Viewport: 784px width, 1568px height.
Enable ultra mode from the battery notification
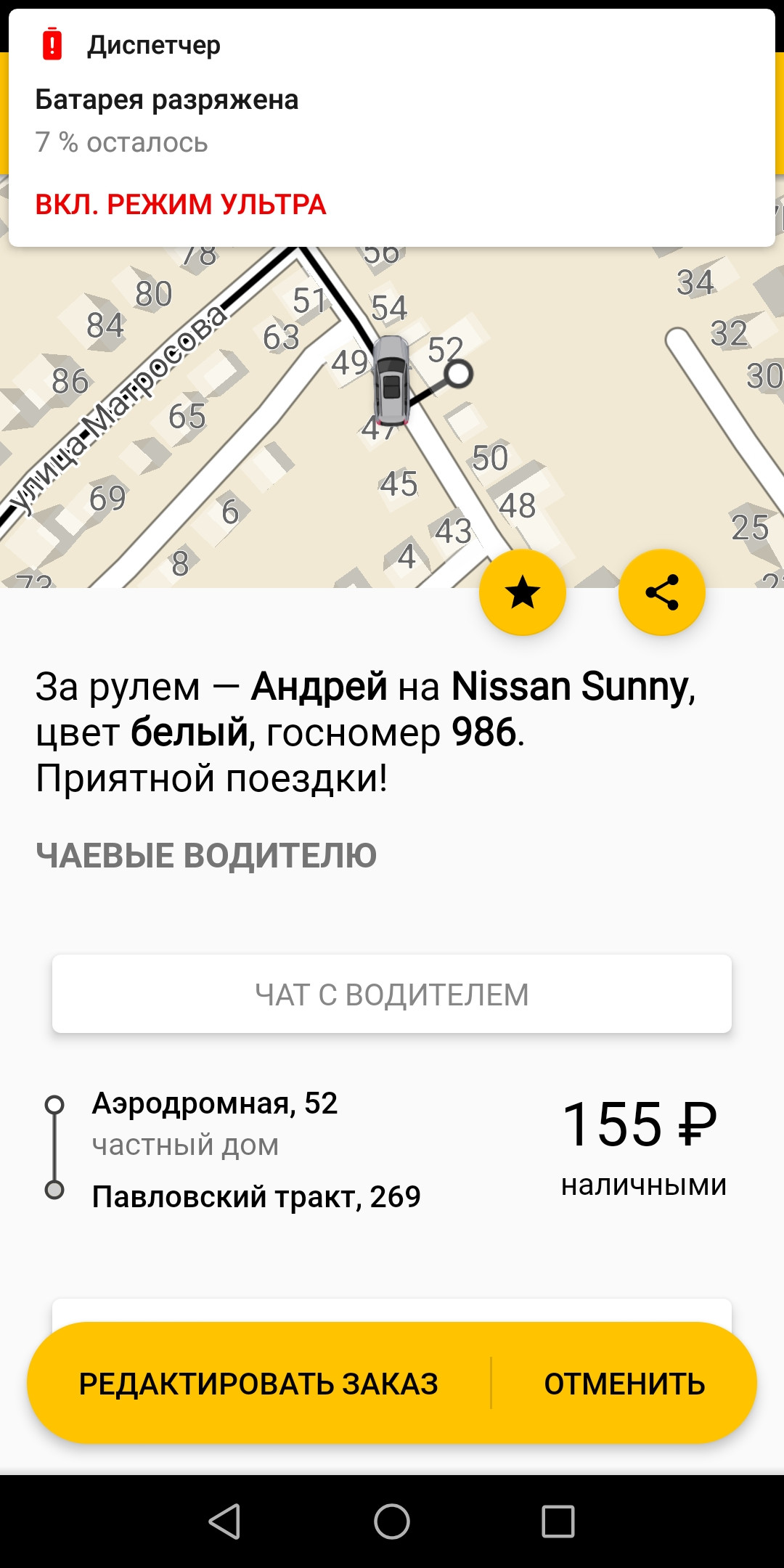click(181, 205)
